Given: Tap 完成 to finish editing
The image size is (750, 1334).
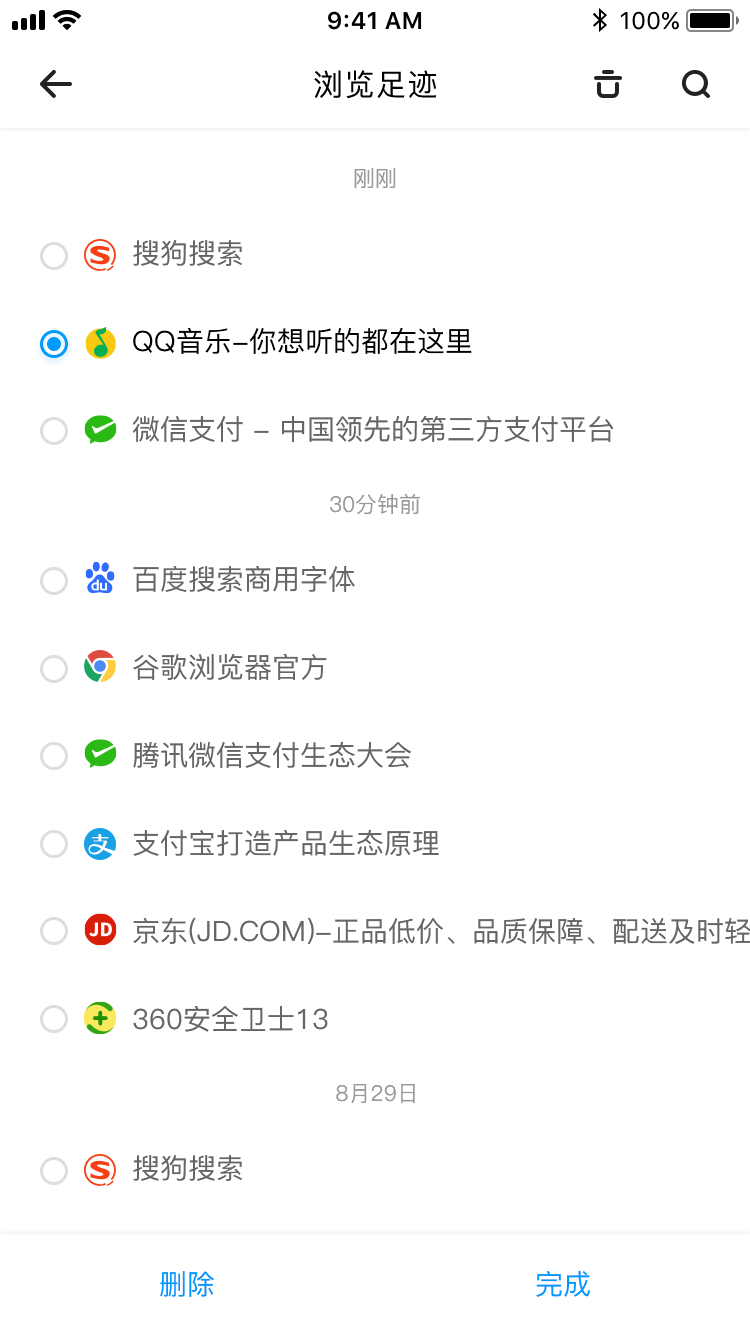Looking at the screenshot, I should tap(563, 1284).
